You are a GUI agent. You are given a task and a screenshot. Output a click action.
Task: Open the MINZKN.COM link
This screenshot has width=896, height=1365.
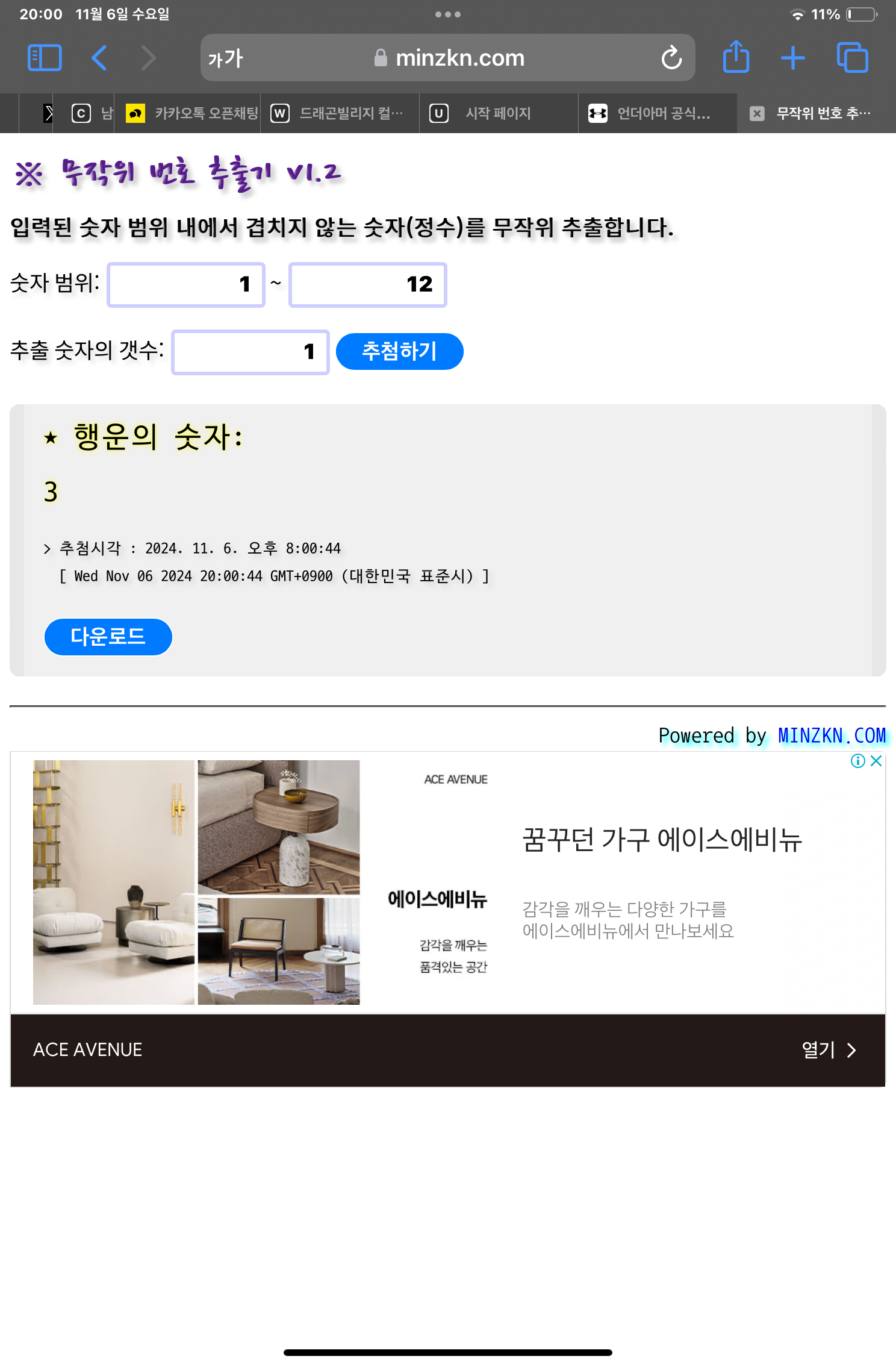click(832, 736)
